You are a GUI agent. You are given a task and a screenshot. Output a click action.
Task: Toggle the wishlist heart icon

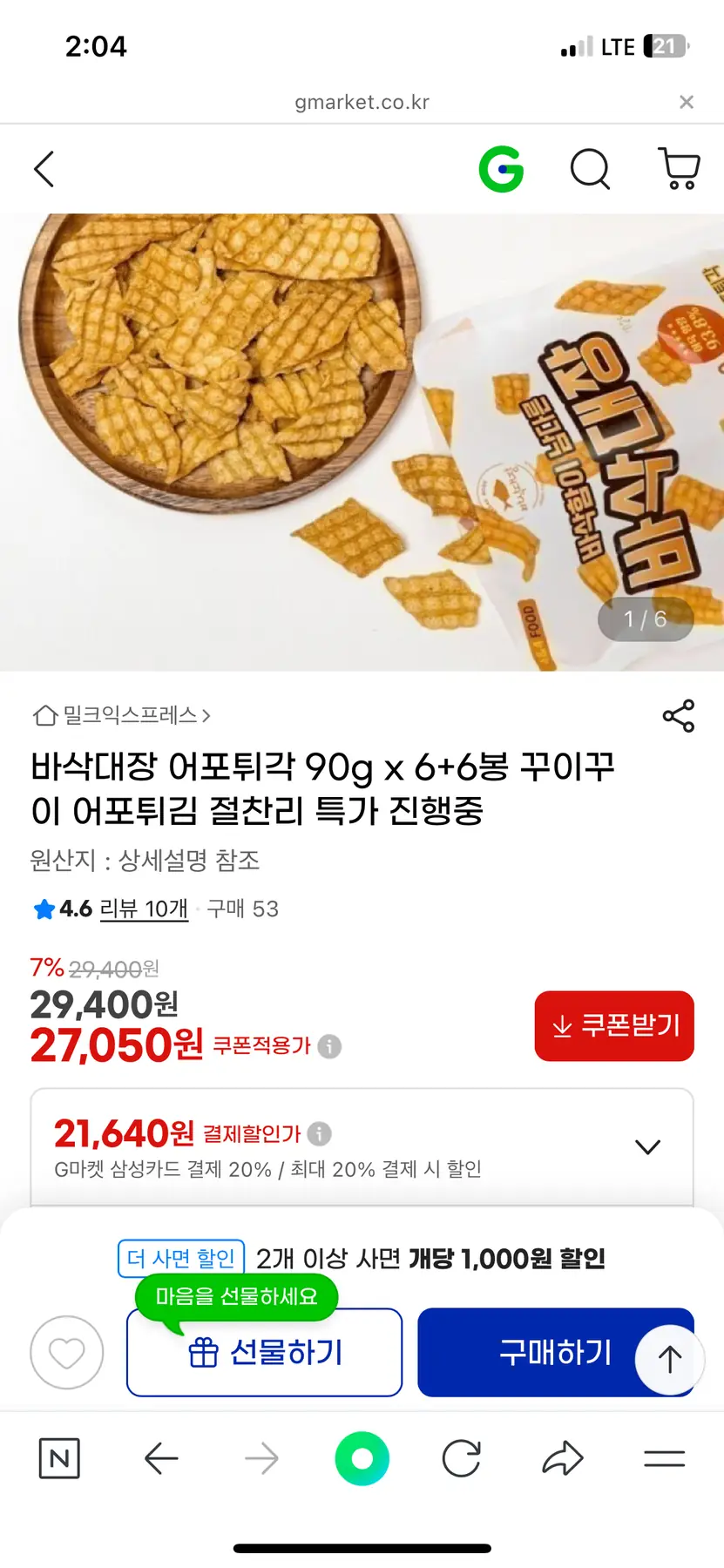coord(67,1352)
